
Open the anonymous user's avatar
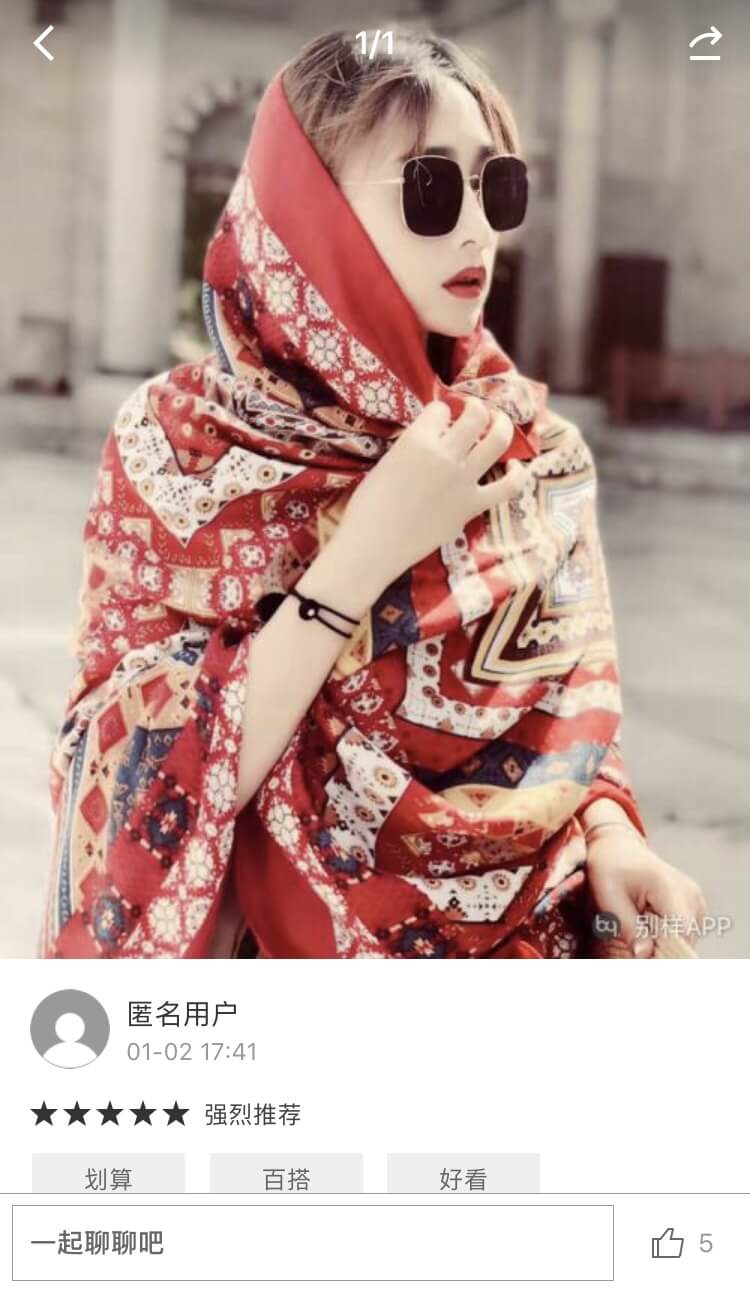pos(70,1028)
